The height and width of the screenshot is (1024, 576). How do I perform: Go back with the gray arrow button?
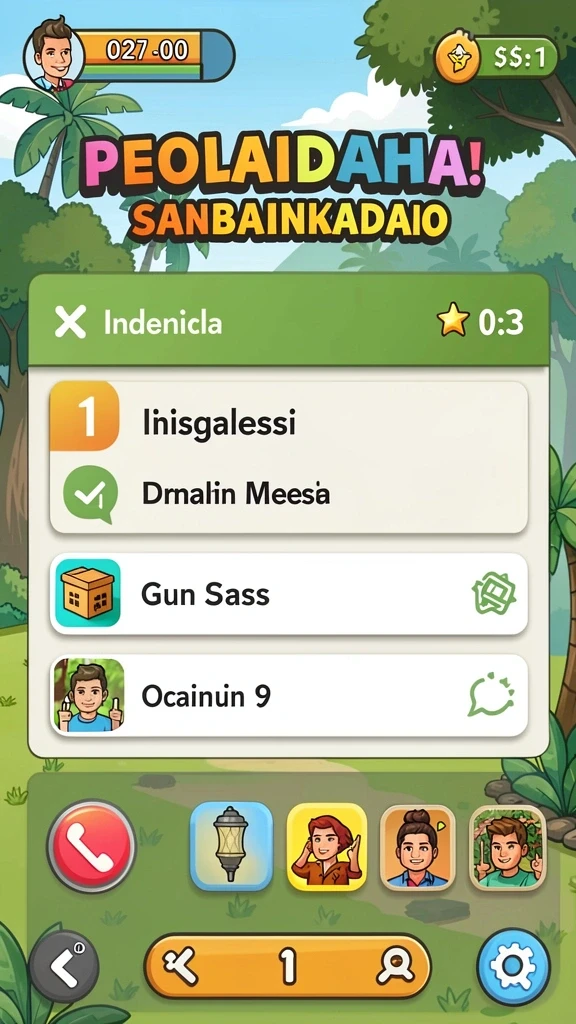(64, 967)
